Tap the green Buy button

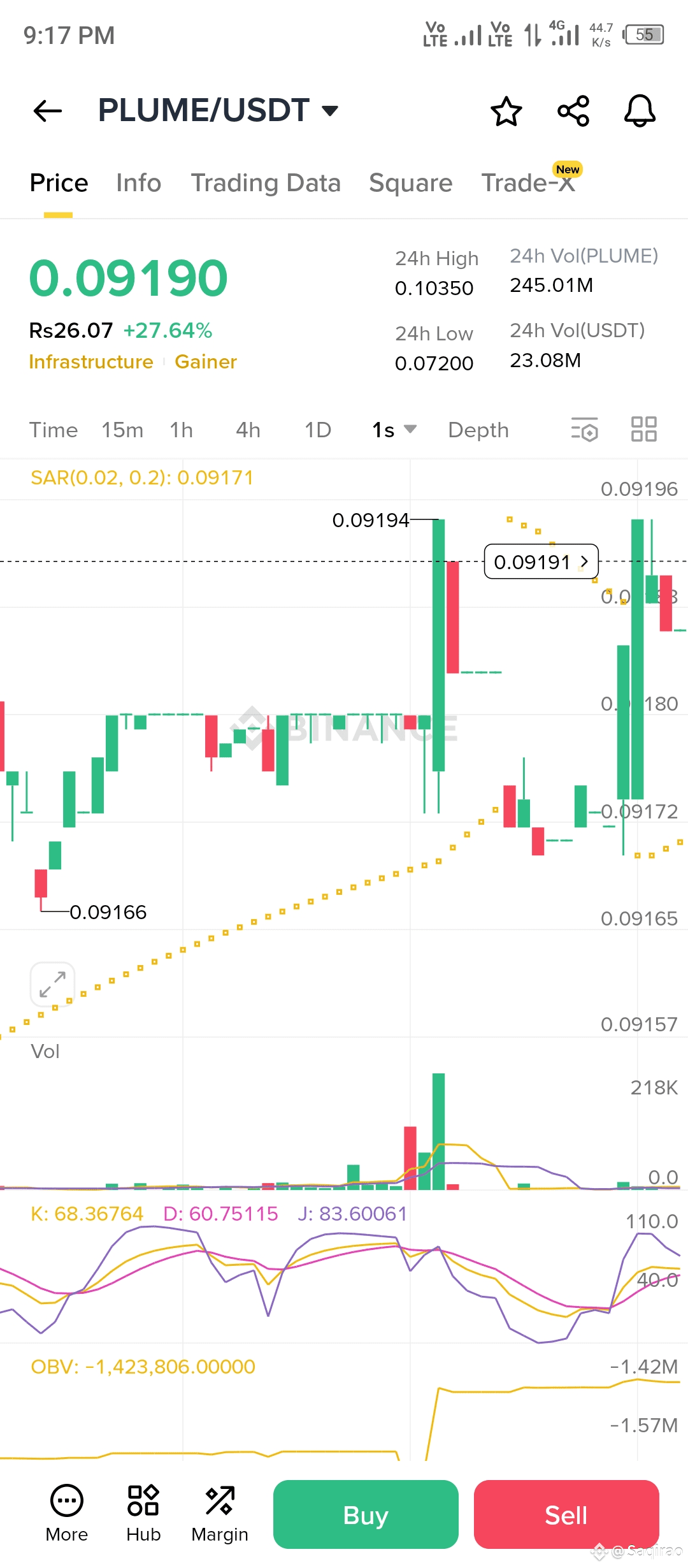pyautogui.click(x=366, y=1514)
